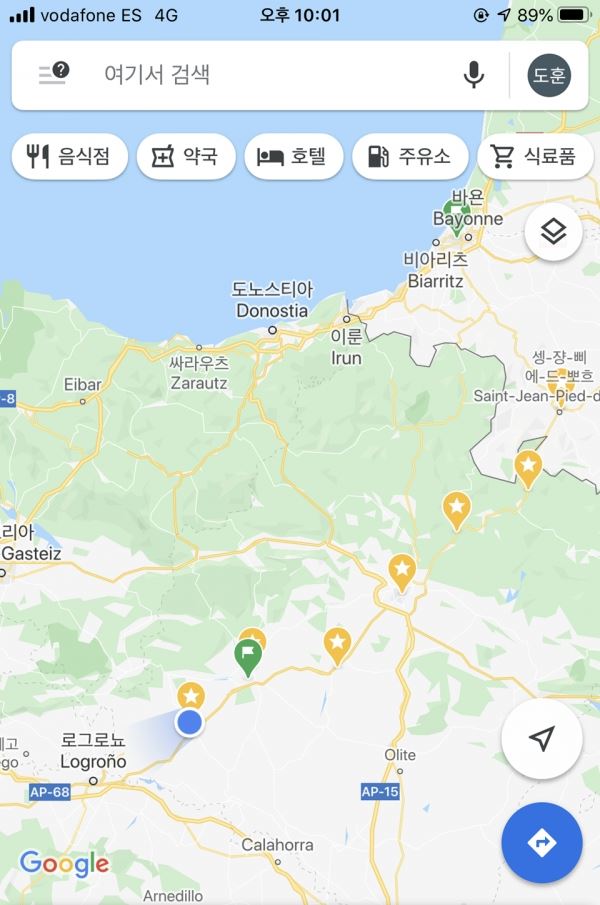Viewport: 600px width, 905px height.
Task: Select the 음식점 category chip
Action: point(70,157)
